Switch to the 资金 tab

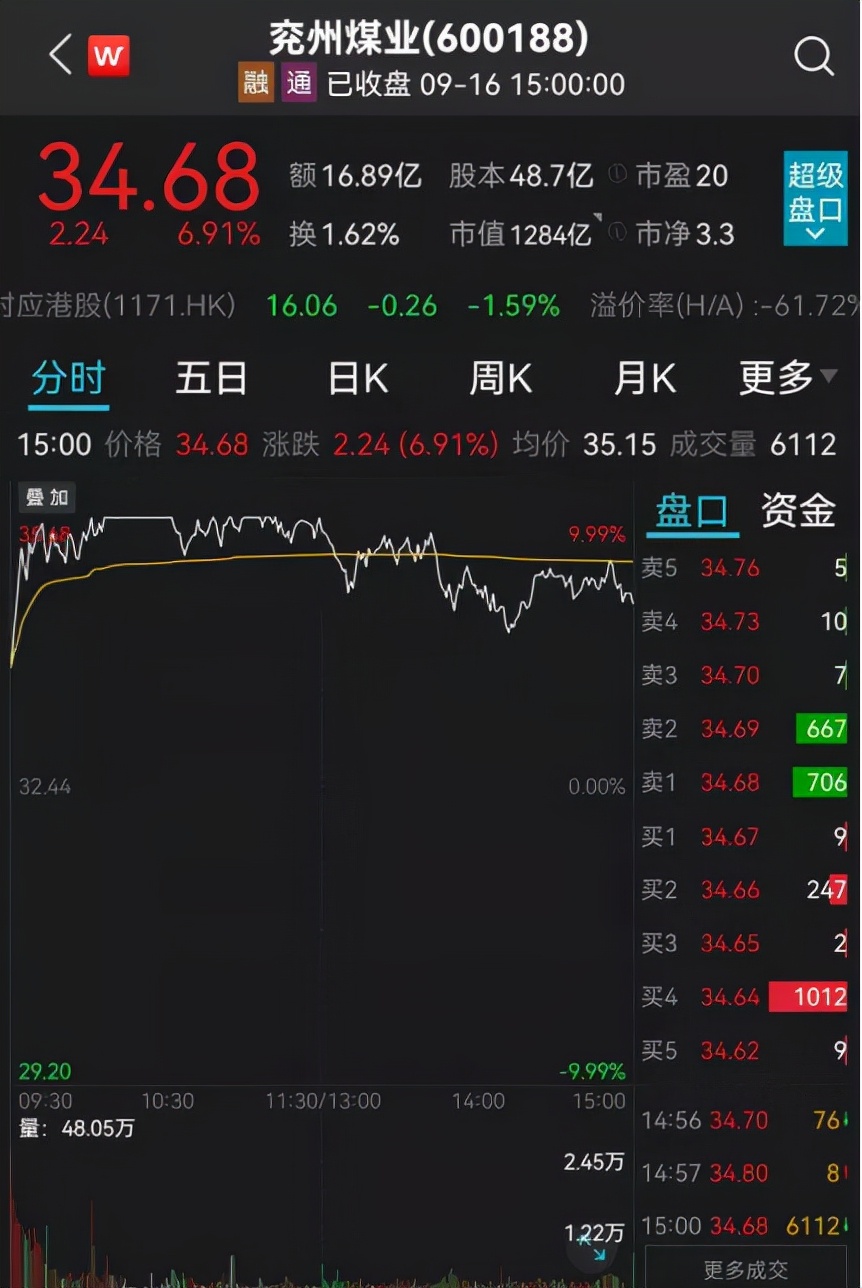[x=797, y=510]
